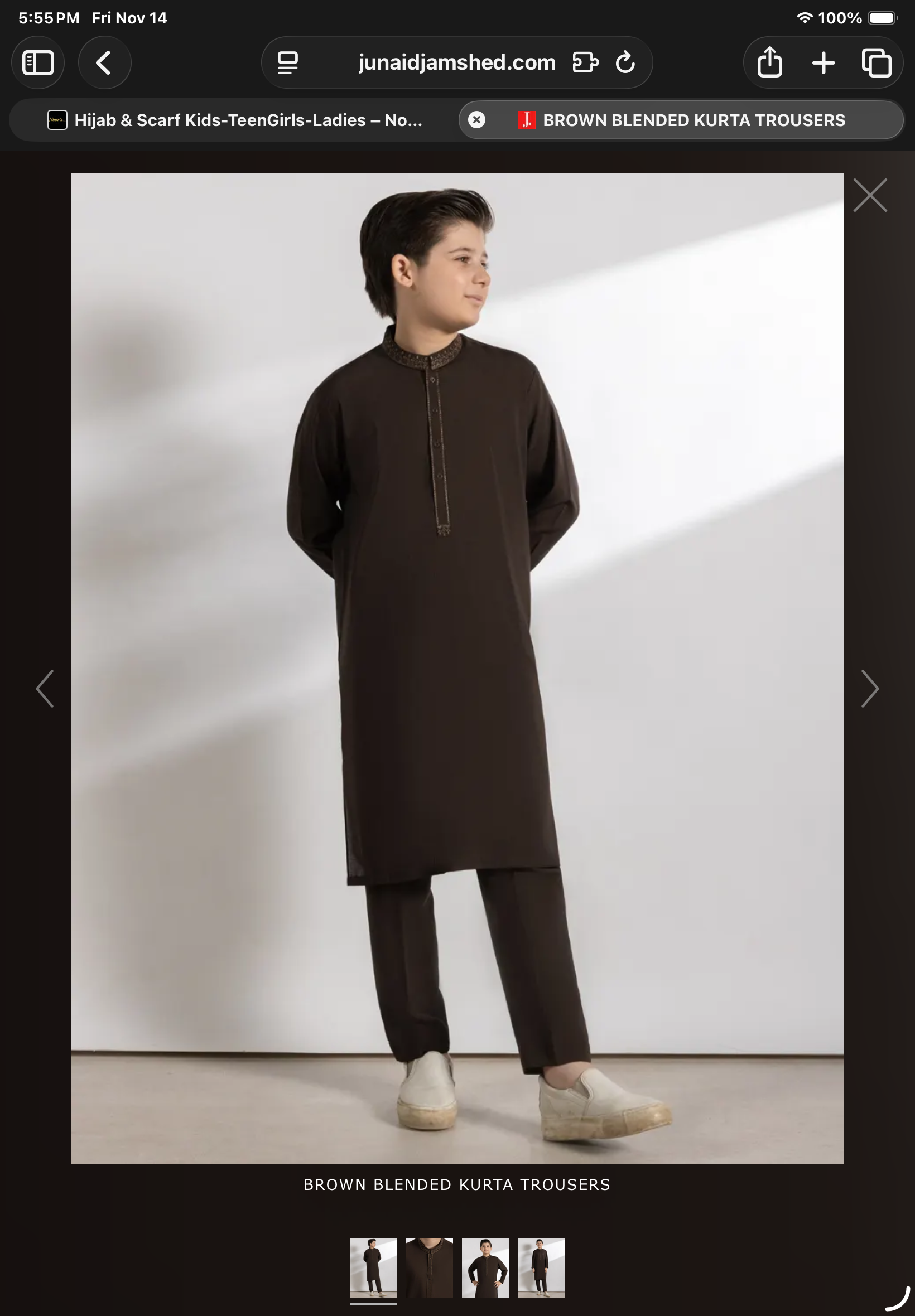Open the extensions icon in address bar
The height and width of the screenshot is (1316, 915).
click(x=585, y=62)
